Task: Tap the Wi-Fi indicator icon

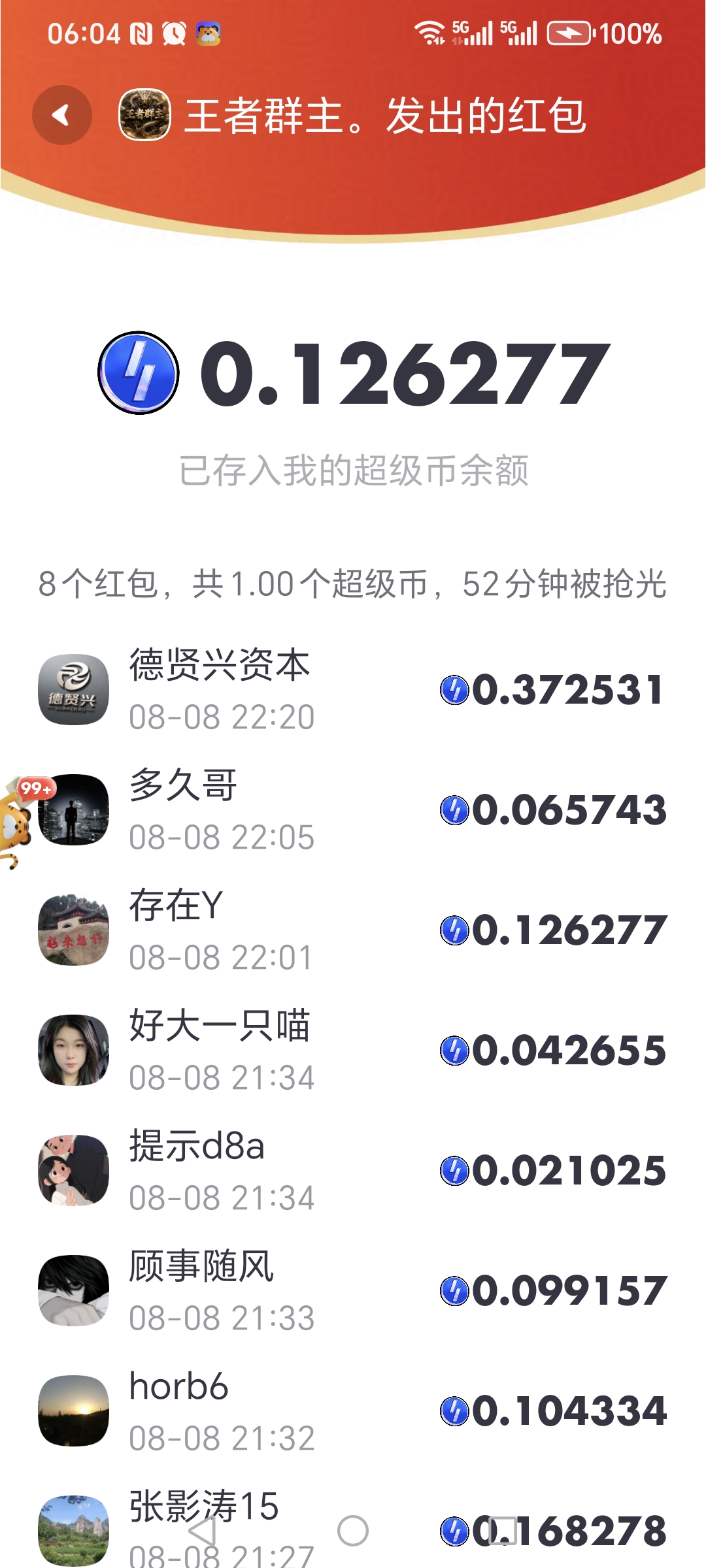Action: 429,33
